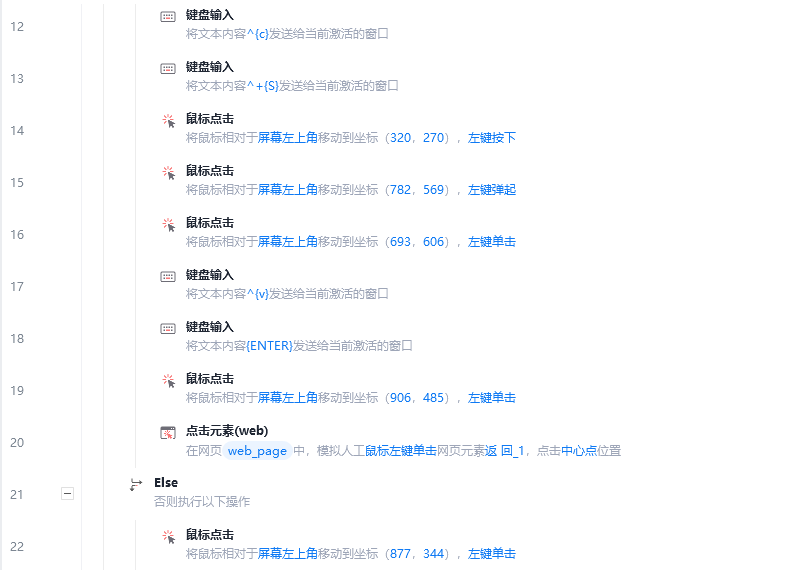Tap the web_page variable chip
This screenshot has width=811, height=570.
(257, 451)
